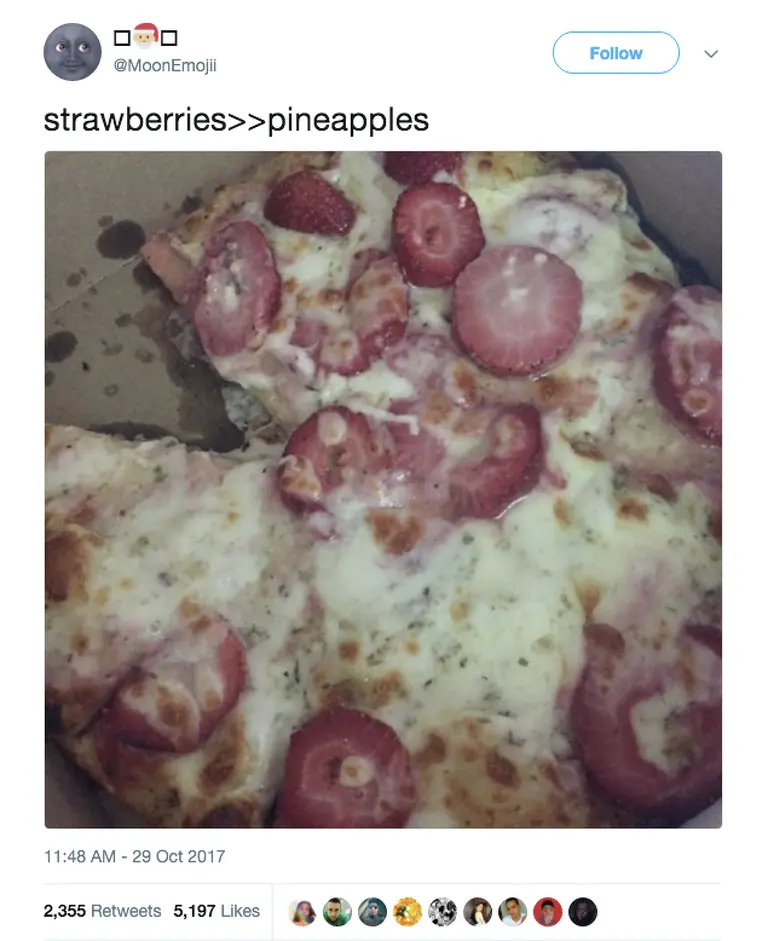Viewport: 768px width, 941px height.
Task: Open the strawberry pizza photo
Action: coord(383,489)
